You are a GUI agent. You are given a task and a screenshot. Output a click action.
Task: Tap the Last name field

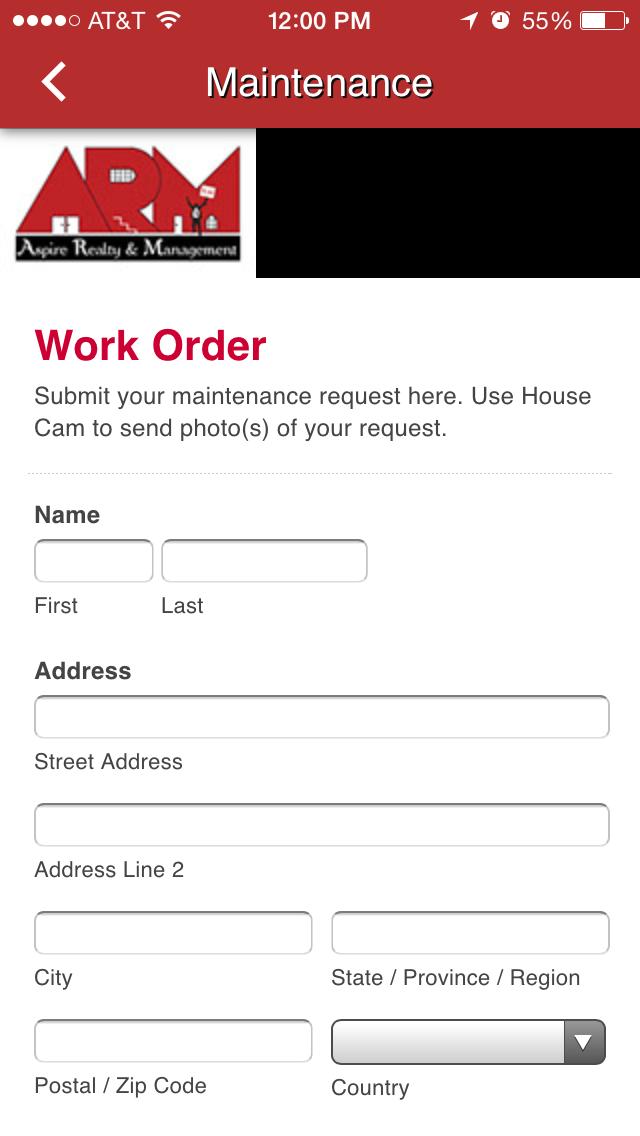click(x=264, y=561)
